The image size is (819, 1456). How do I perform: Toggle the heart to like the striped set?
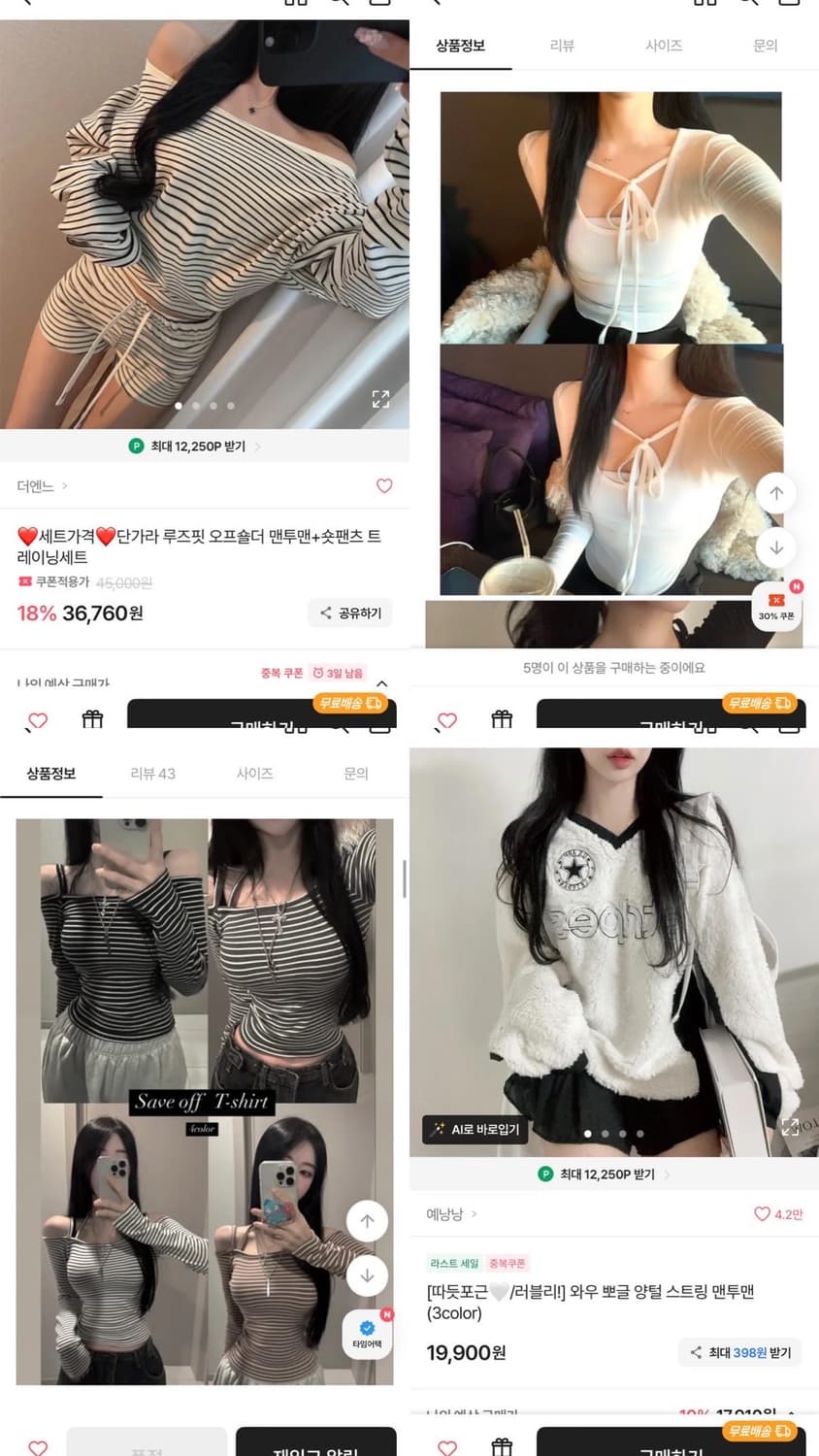tap(384, 485)
